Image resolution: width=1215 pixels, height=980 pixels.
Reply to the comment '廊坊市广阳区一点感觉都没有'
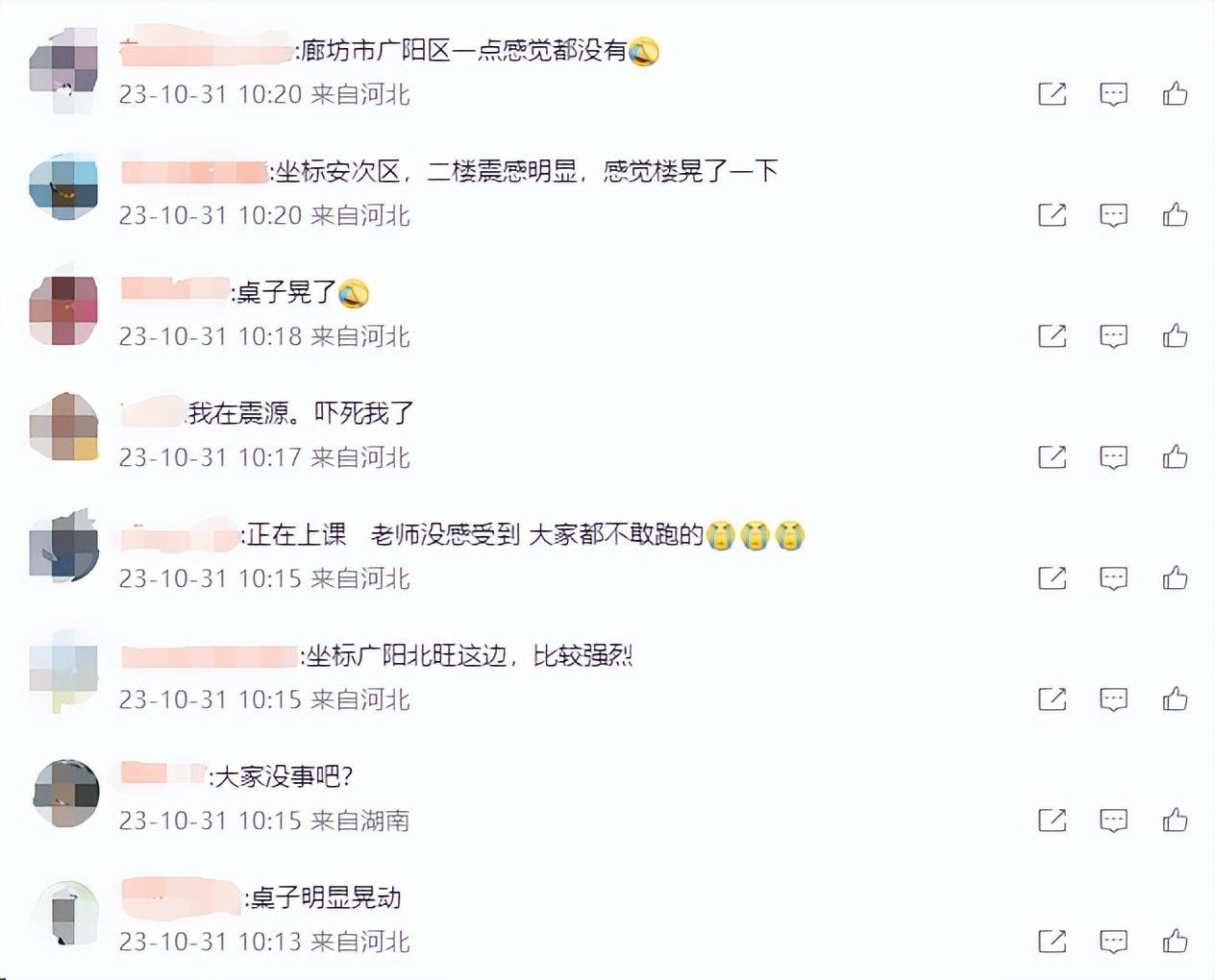coord(1113,94)
